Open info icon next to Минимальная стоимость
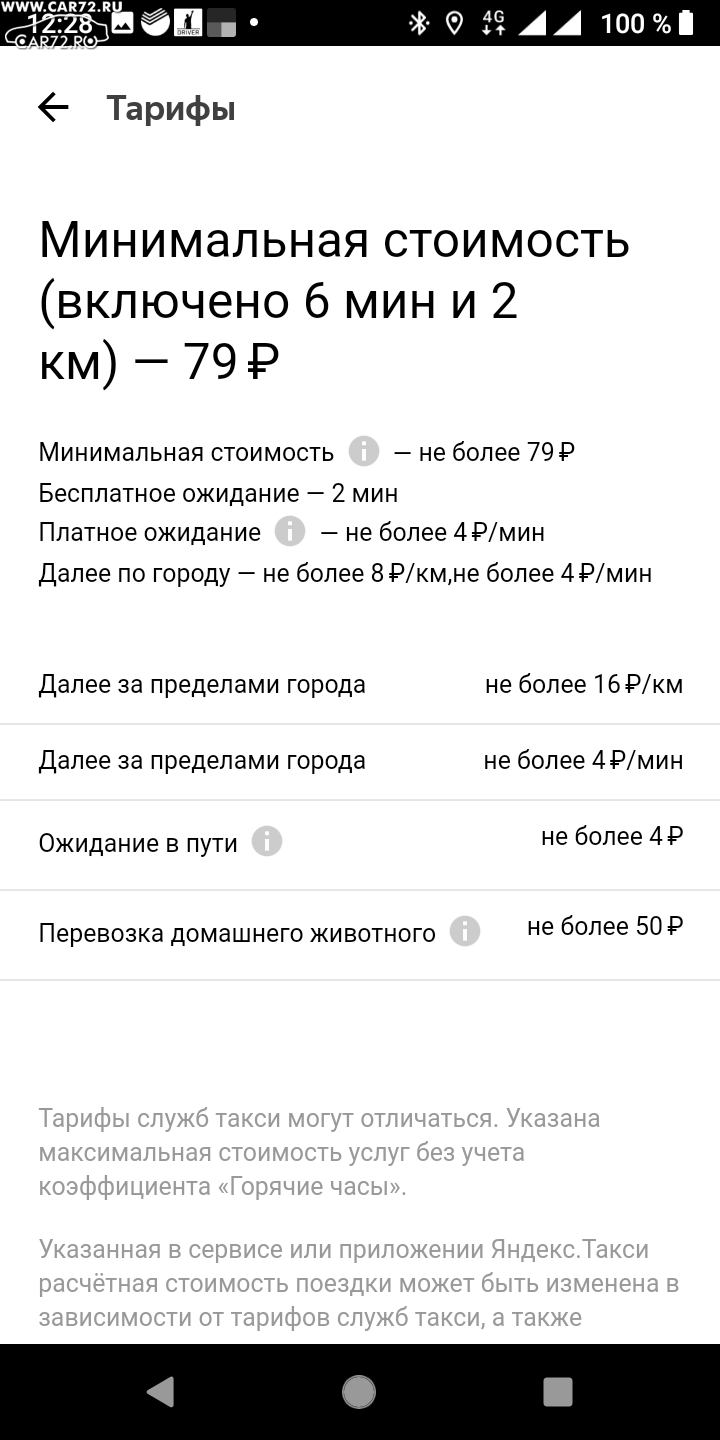 364,452
